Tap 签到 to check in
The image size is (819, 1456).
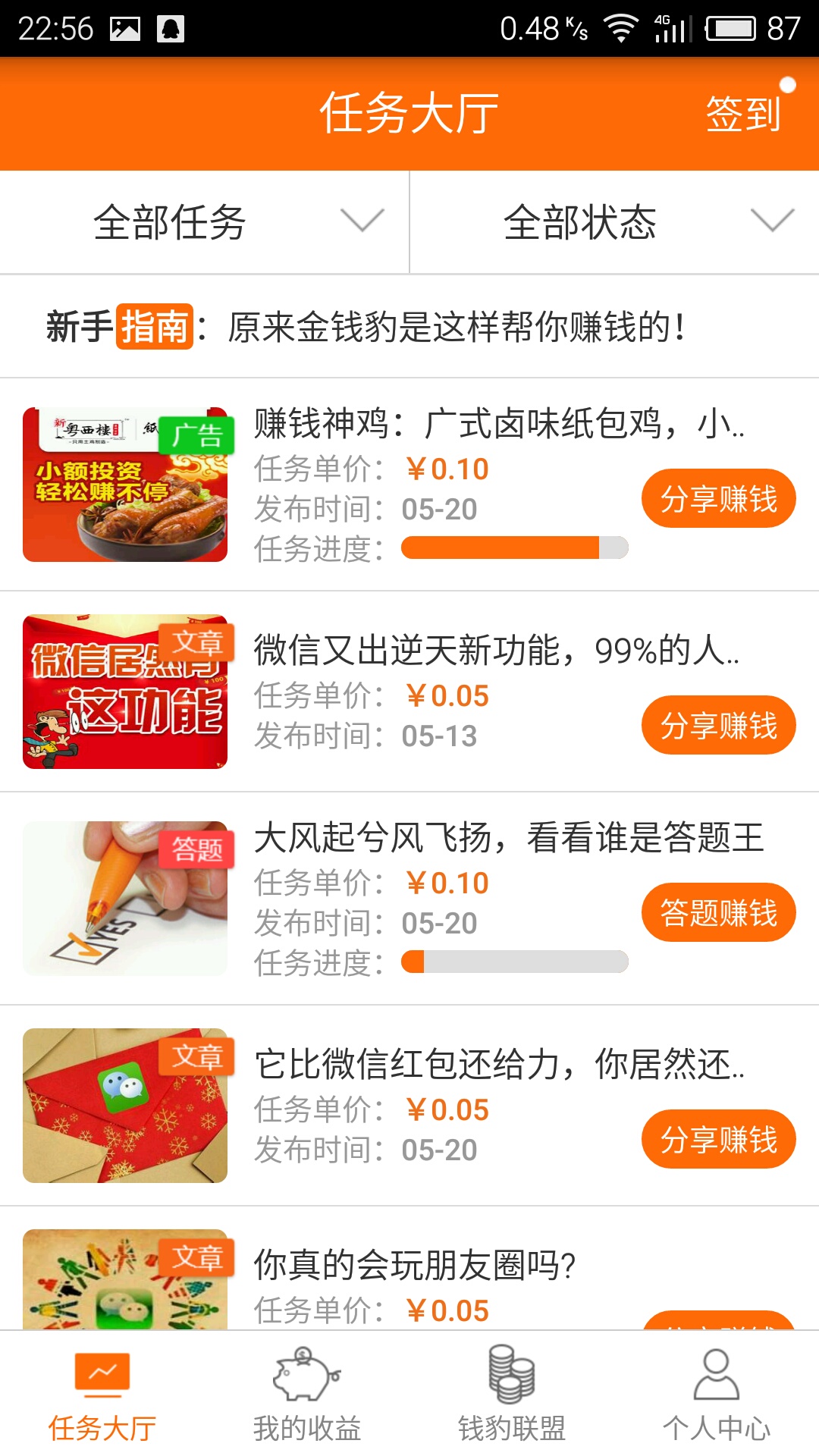[x=742, y=114]
